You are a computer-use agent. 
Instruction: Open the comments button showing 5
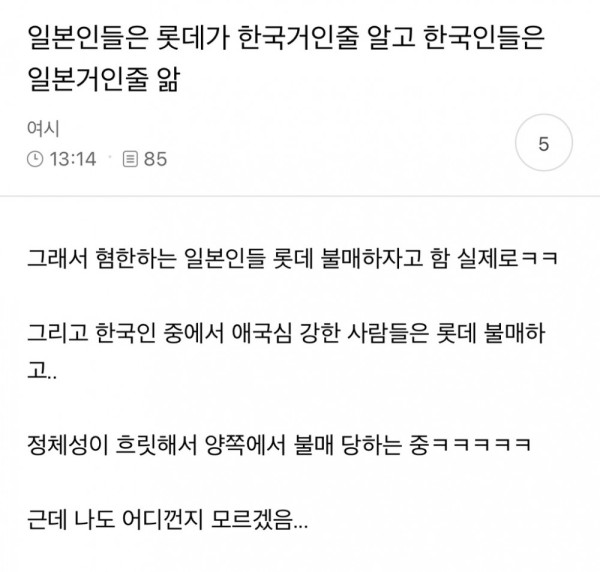[x=543, y=144]
